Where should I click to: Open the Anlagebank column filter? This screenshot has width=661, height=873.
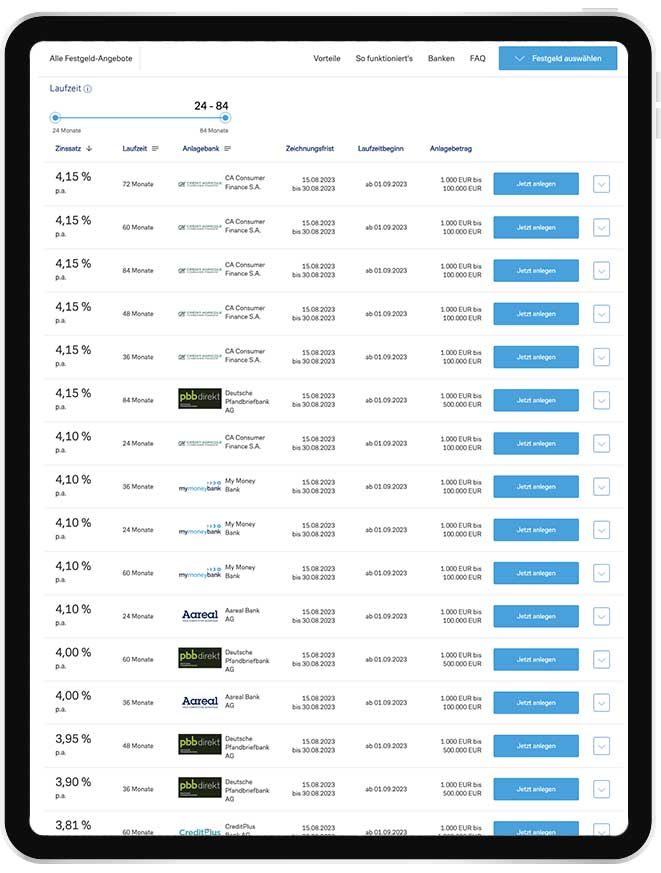[227, 148]
